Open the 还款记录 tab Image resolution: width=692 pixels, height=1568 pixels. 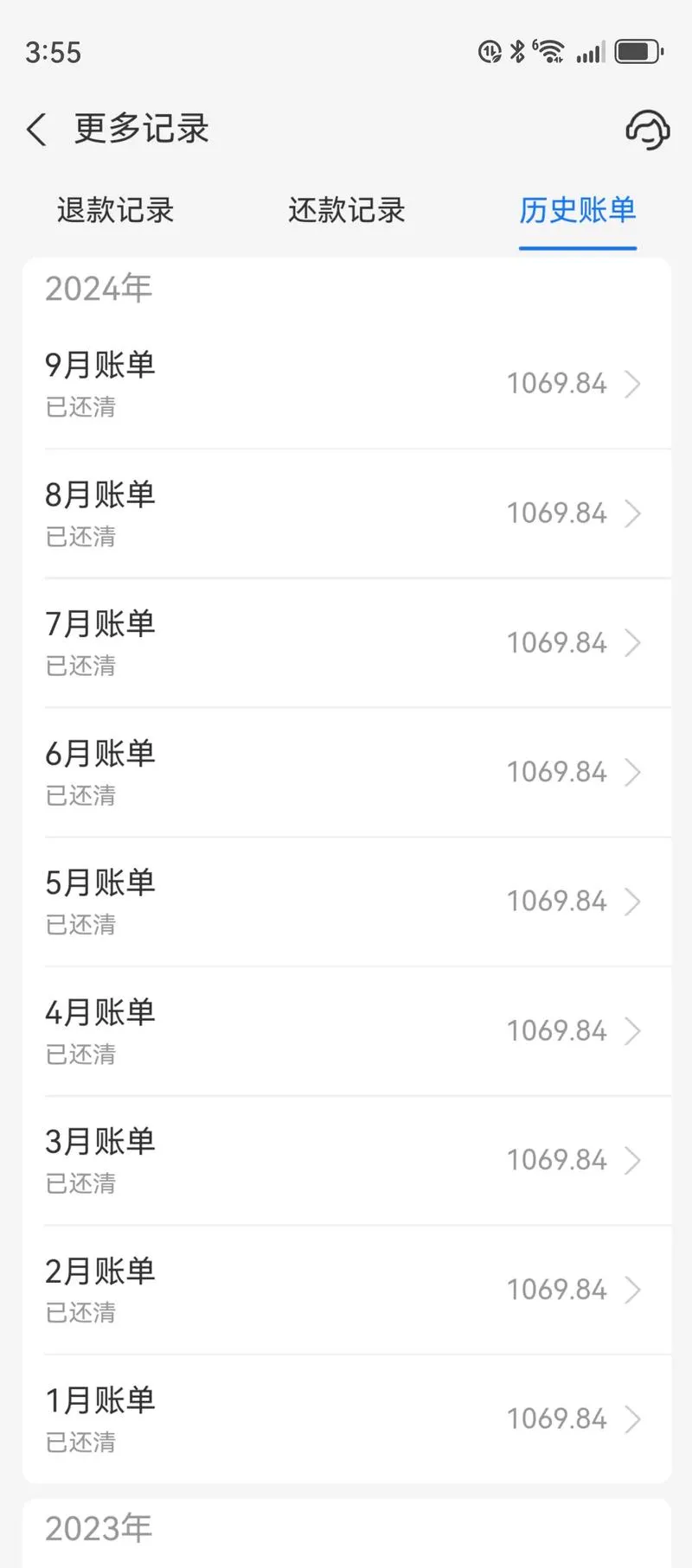tap(345, 210)
